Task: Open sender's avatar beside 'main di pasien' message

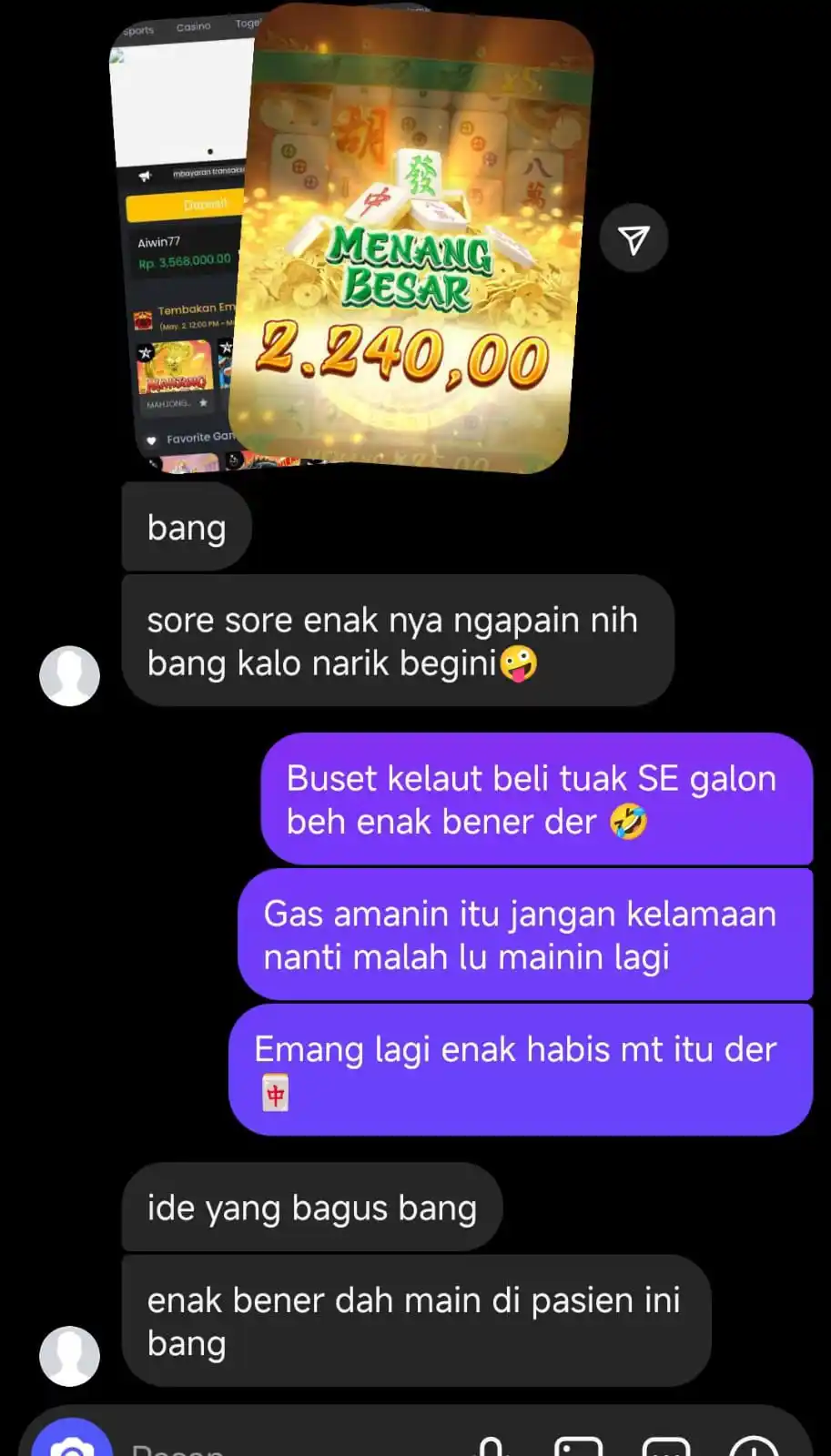Action: [69, 1355]
